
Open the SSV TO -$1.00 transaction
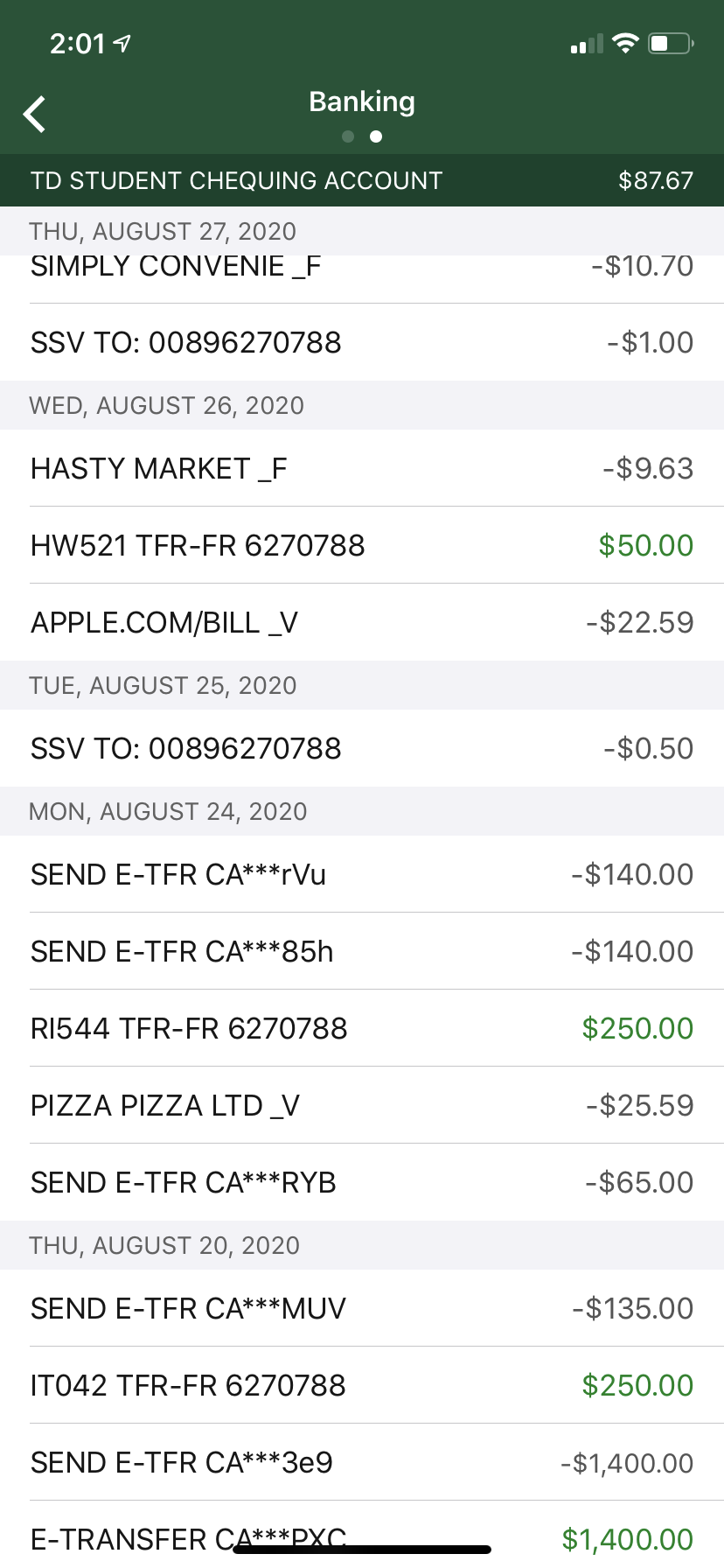[362, 342]
